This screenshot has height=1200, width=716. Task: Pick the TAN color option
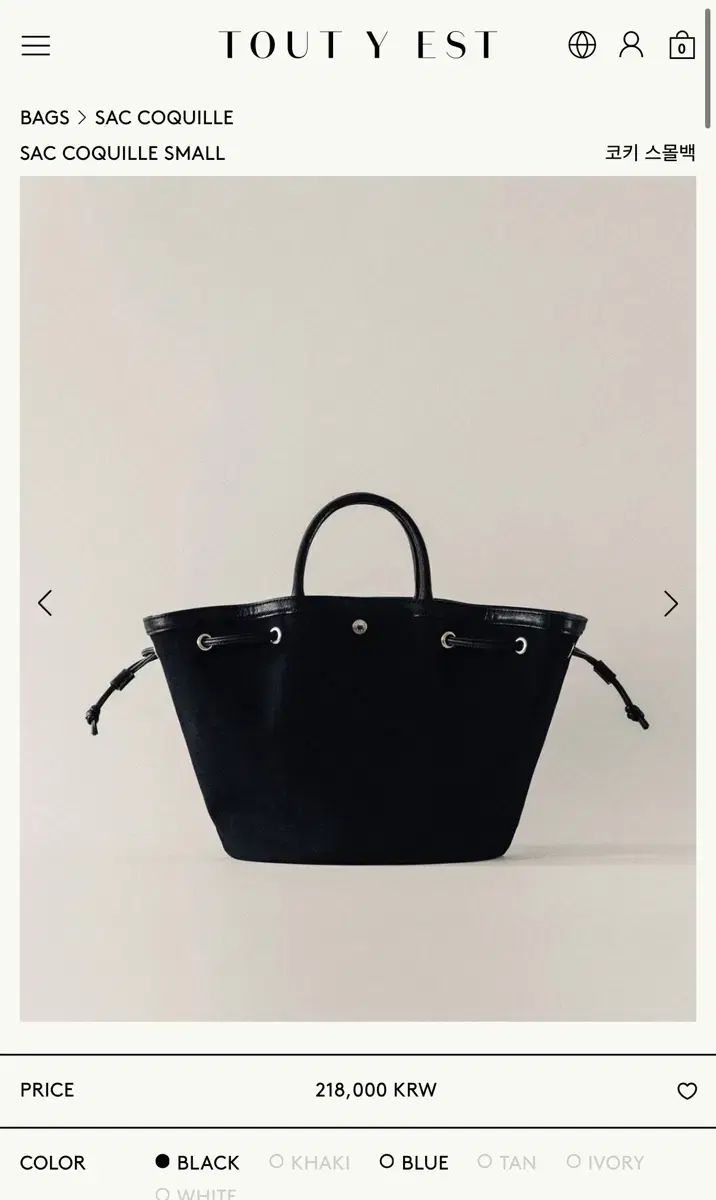pos(507,1162)
